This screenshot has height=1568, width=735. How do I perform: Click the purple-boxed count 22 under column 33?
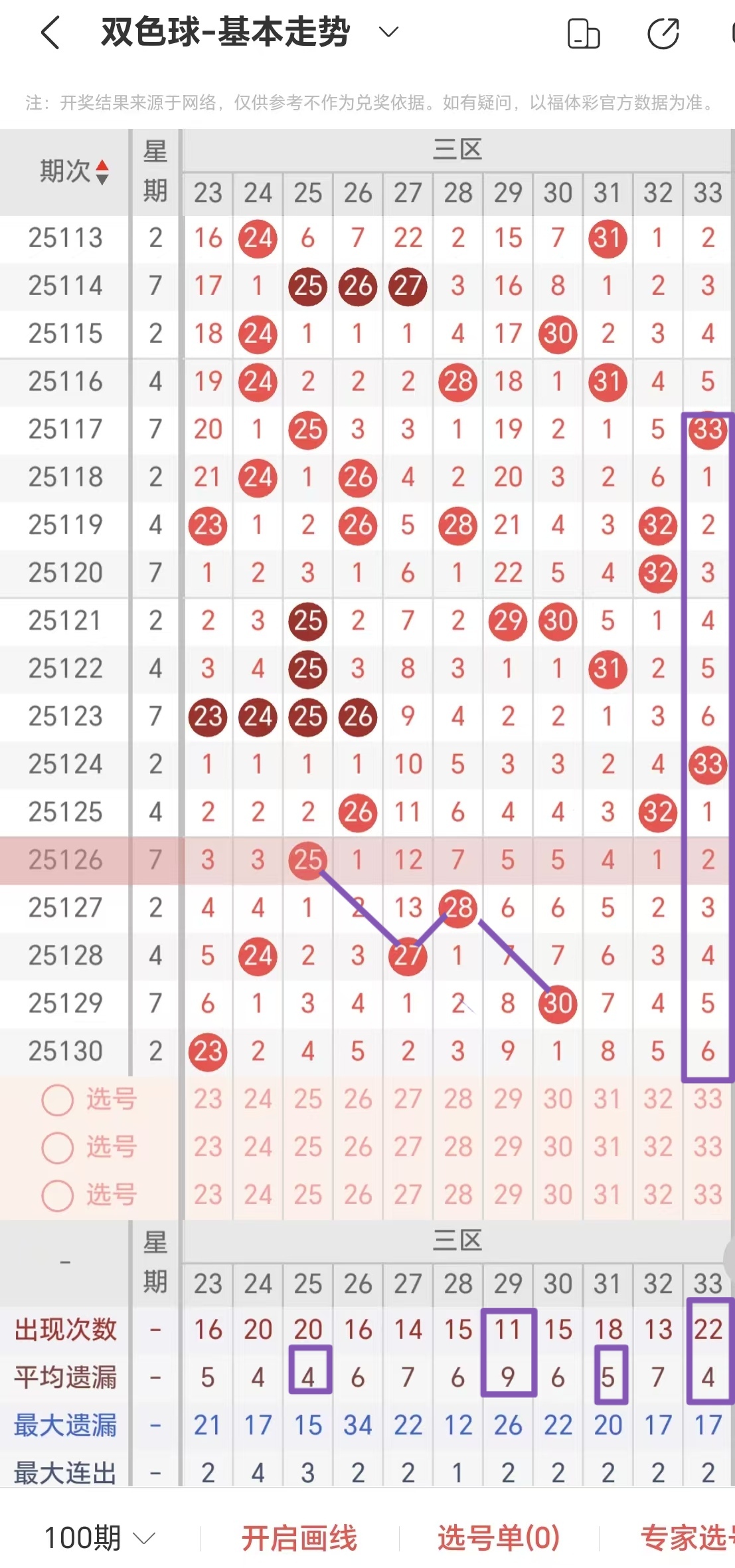pos(708,1329)
